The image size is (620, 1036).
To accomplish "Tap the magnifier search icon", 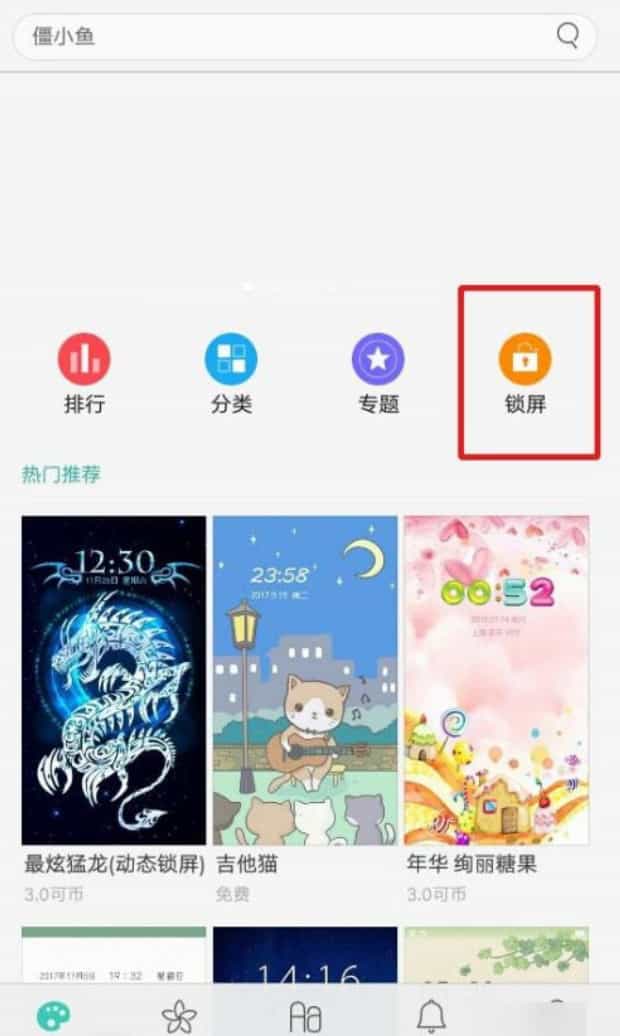I will (567, 37).
